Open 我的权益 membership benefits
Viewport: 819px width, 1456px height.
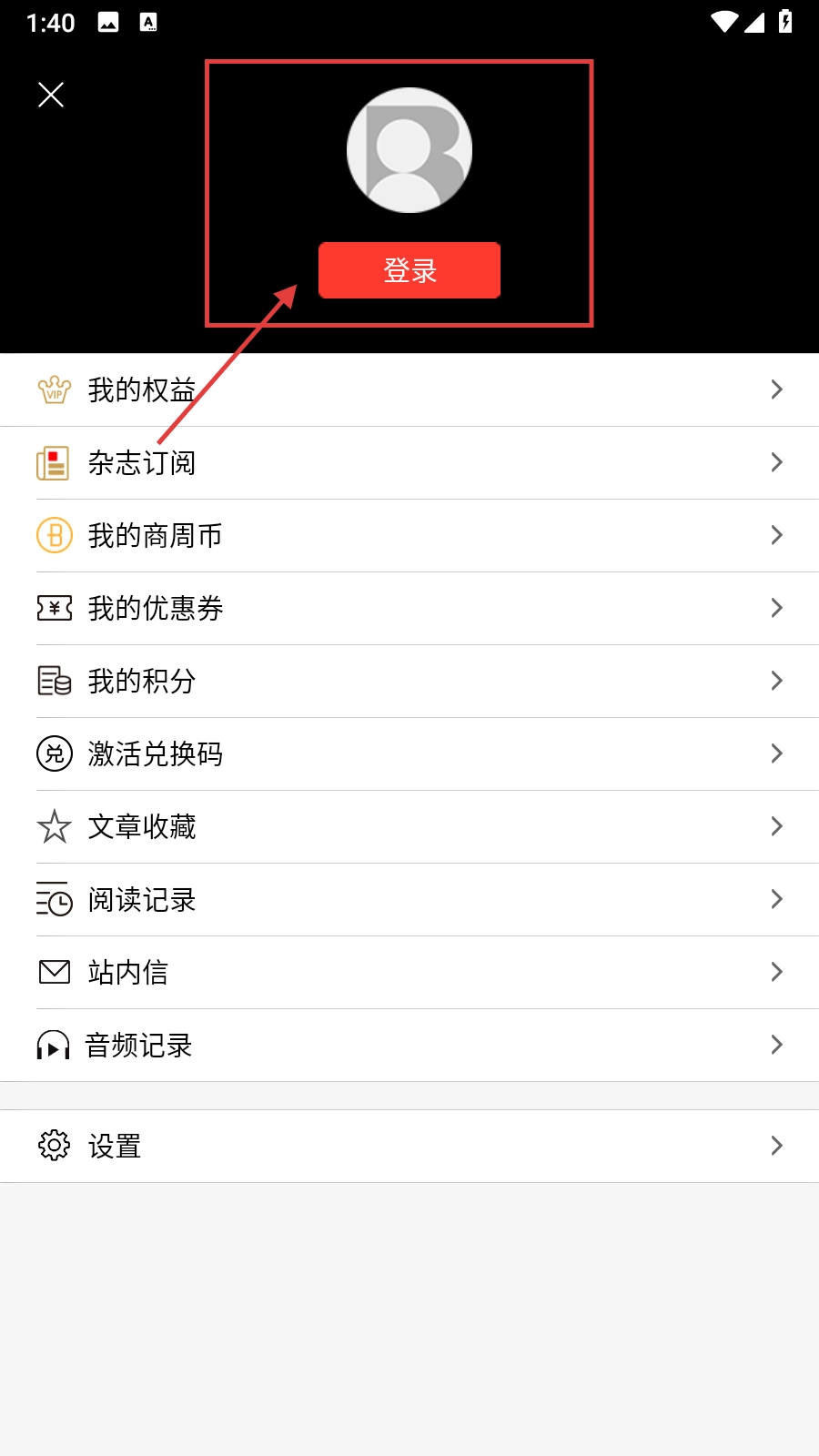(x=409, y=389)
